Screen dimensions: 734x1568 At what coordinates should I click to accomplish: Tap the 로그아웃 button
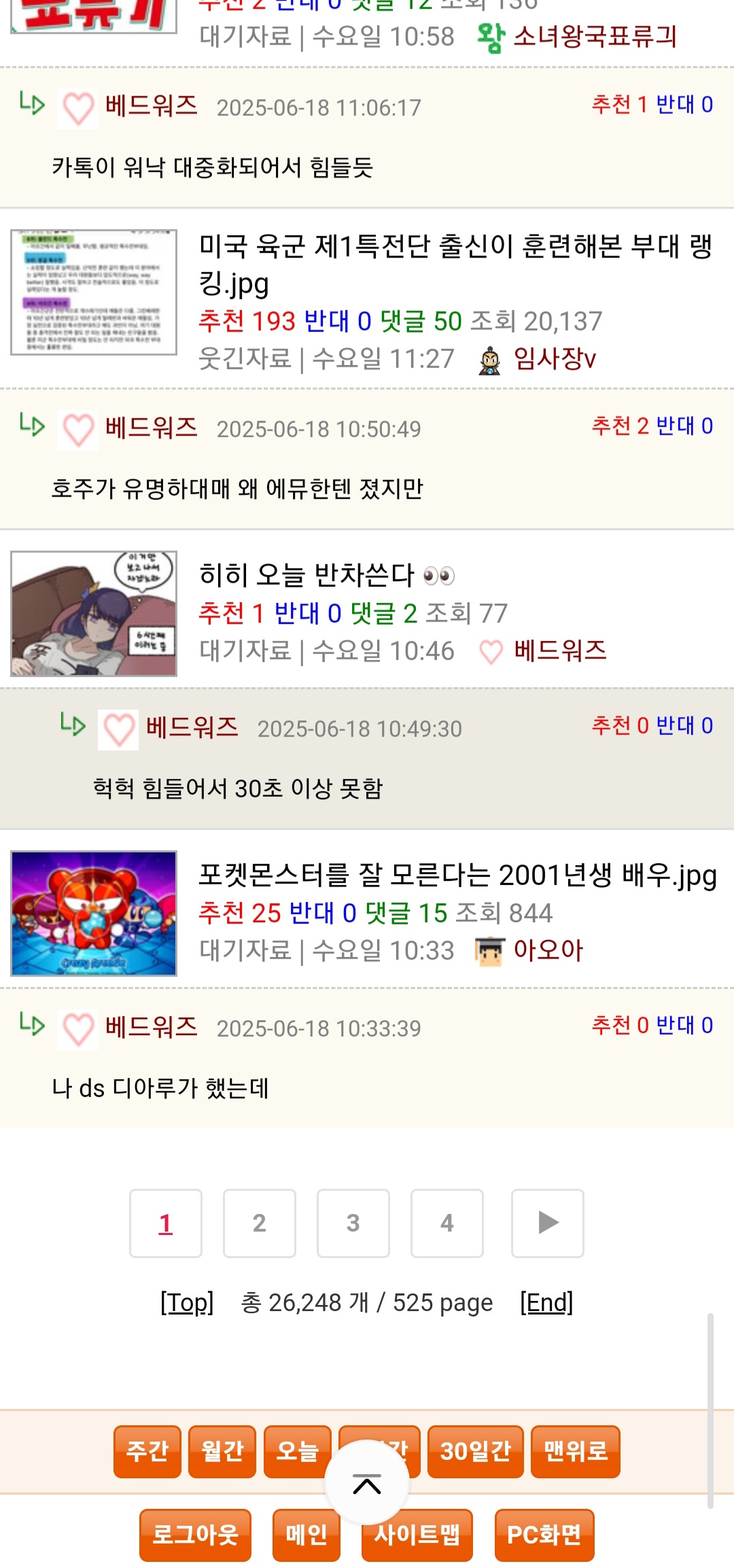[195, 1535]
